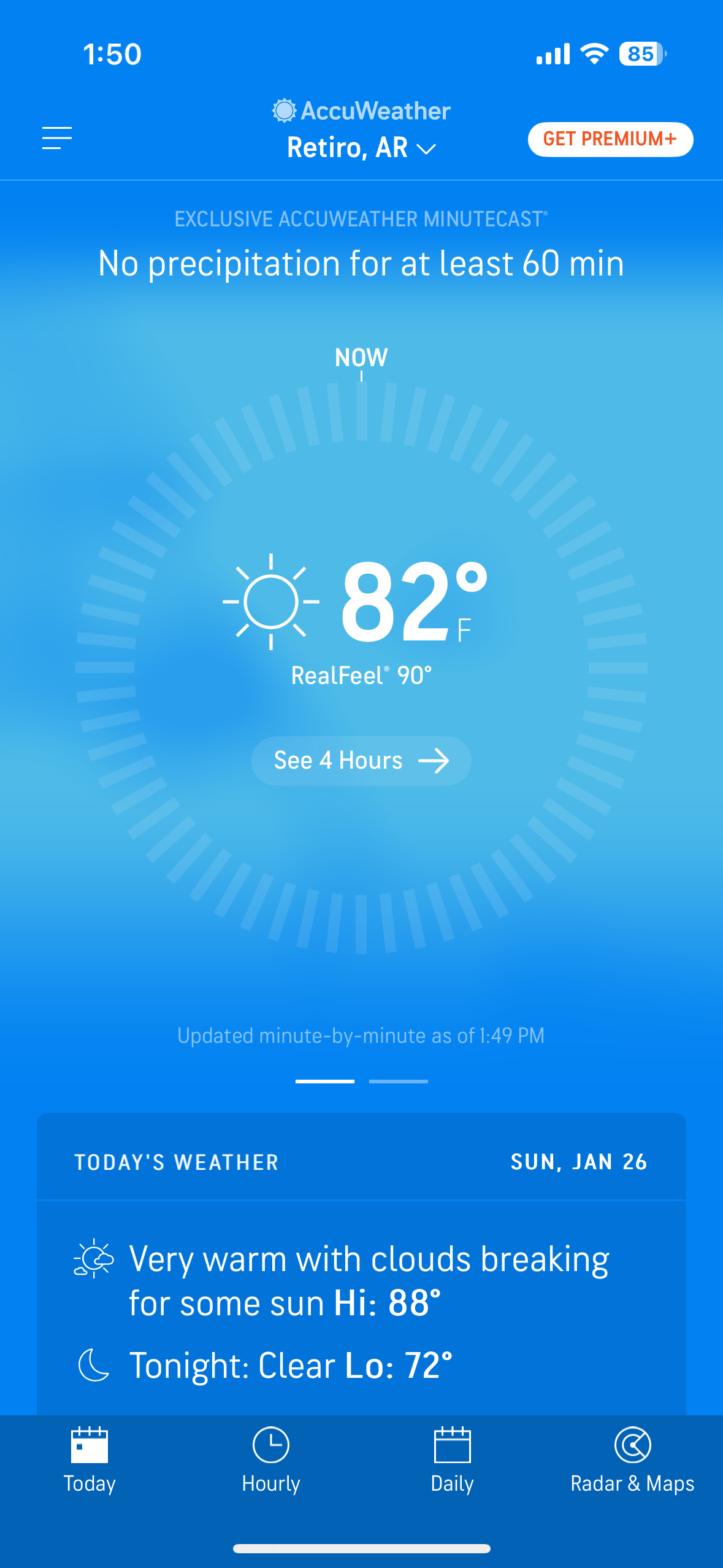Open the hamburger menu

pos(57,138)
